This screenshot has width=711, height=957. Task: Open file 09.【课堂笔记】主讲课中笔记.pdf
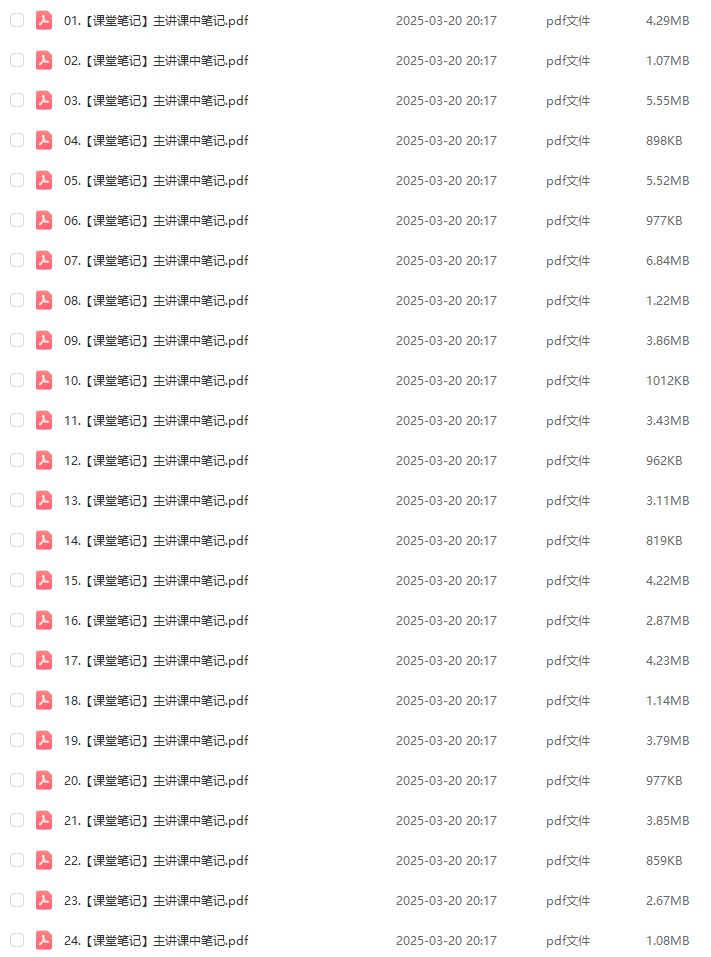click(x=156, y=341)
